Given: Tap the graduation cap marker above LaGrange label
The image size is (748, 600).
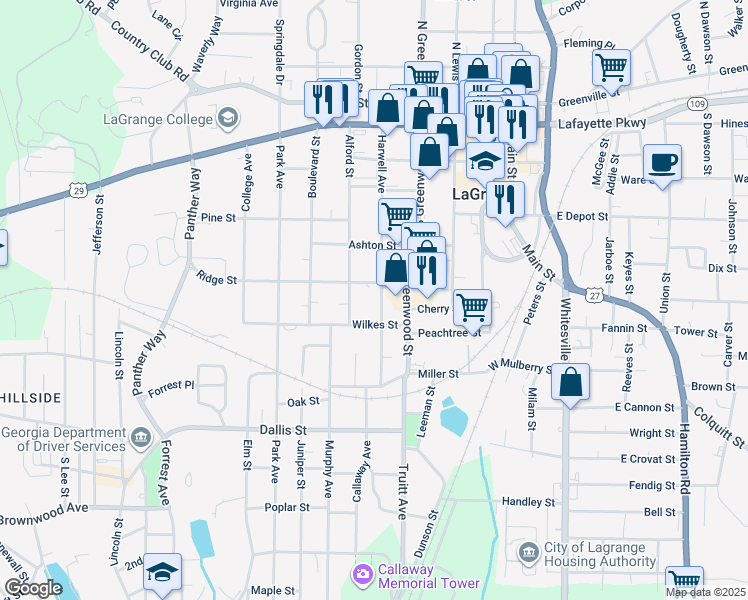Looking at the screenshot, I should 485,160.
